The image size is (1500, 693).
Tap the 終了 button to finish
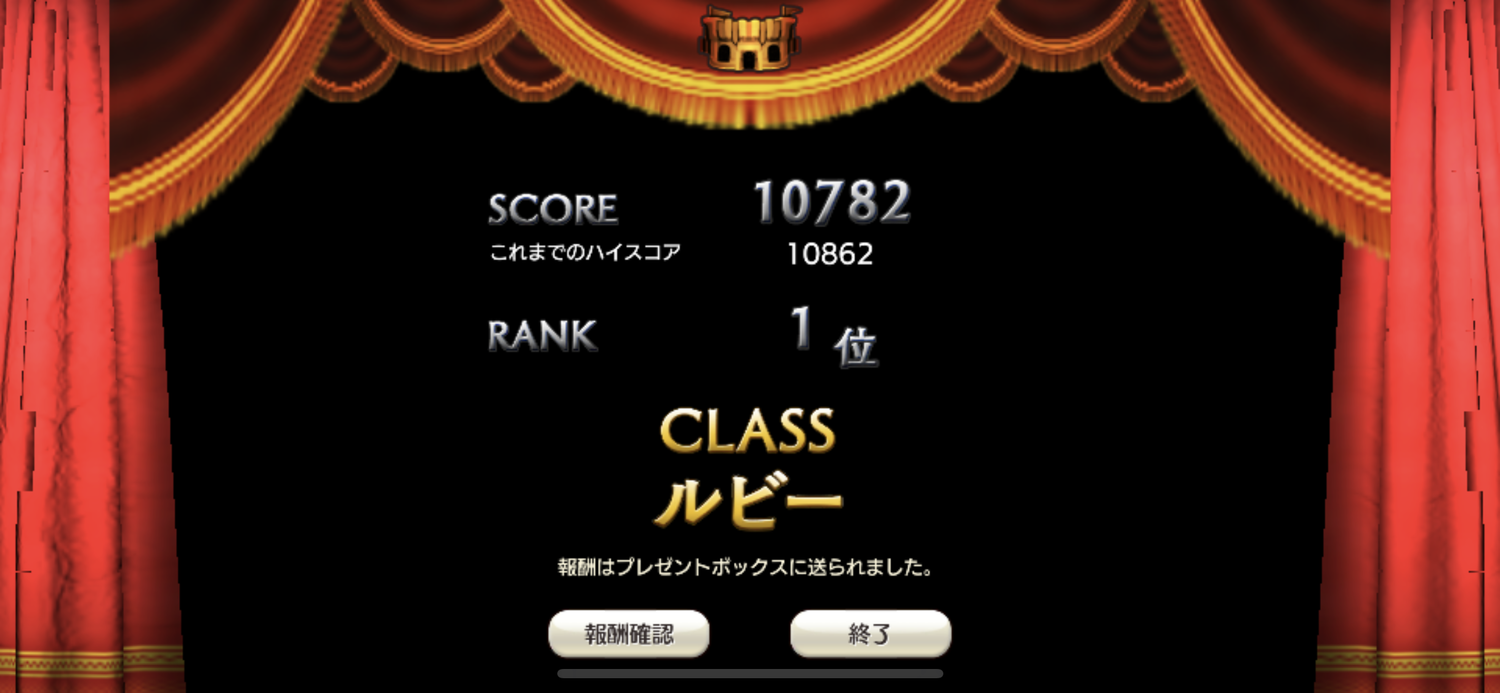pos(870,634)
